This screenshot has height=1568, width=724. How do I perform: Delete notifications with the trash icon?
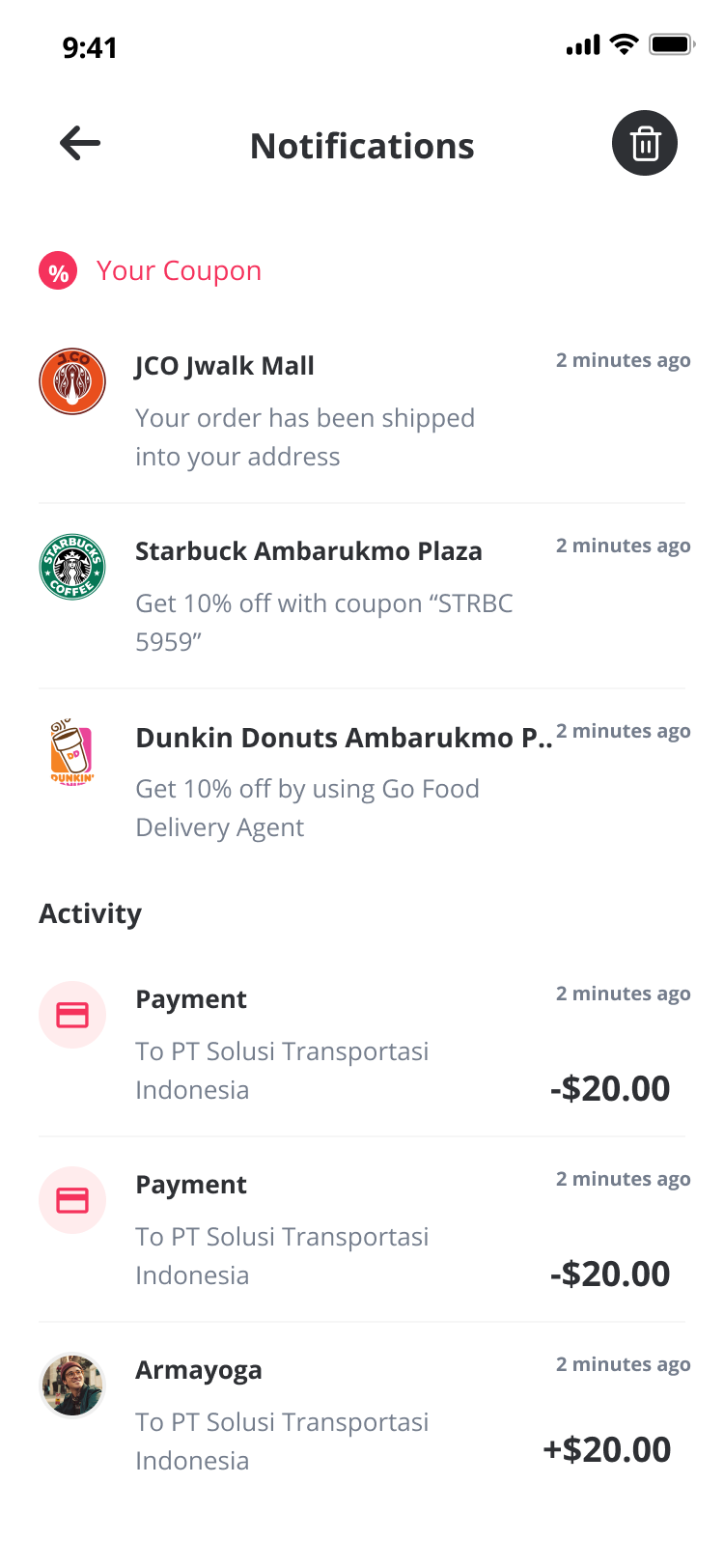(645, 143)
